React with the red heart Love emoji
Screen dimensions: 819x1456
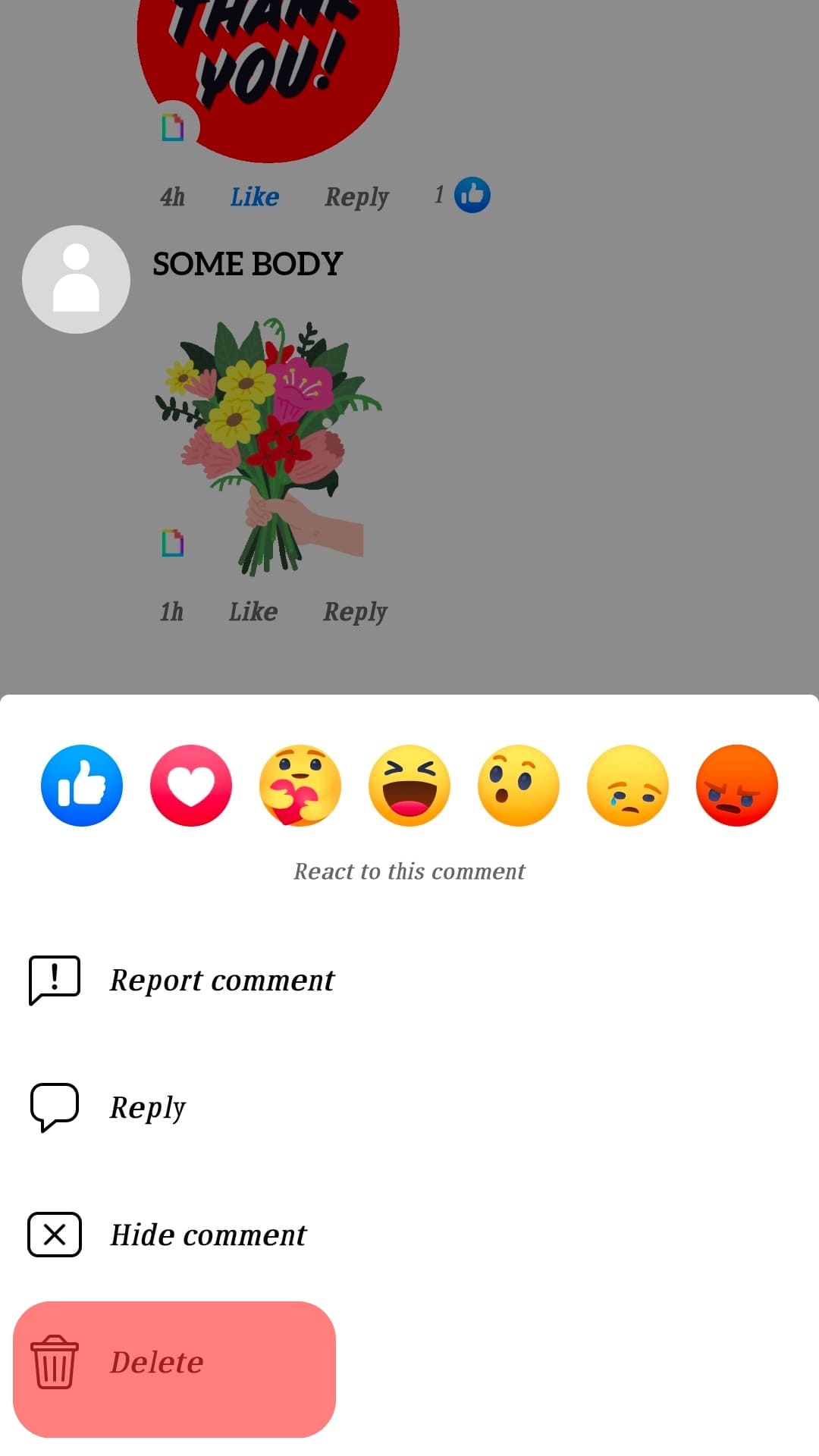191,786
